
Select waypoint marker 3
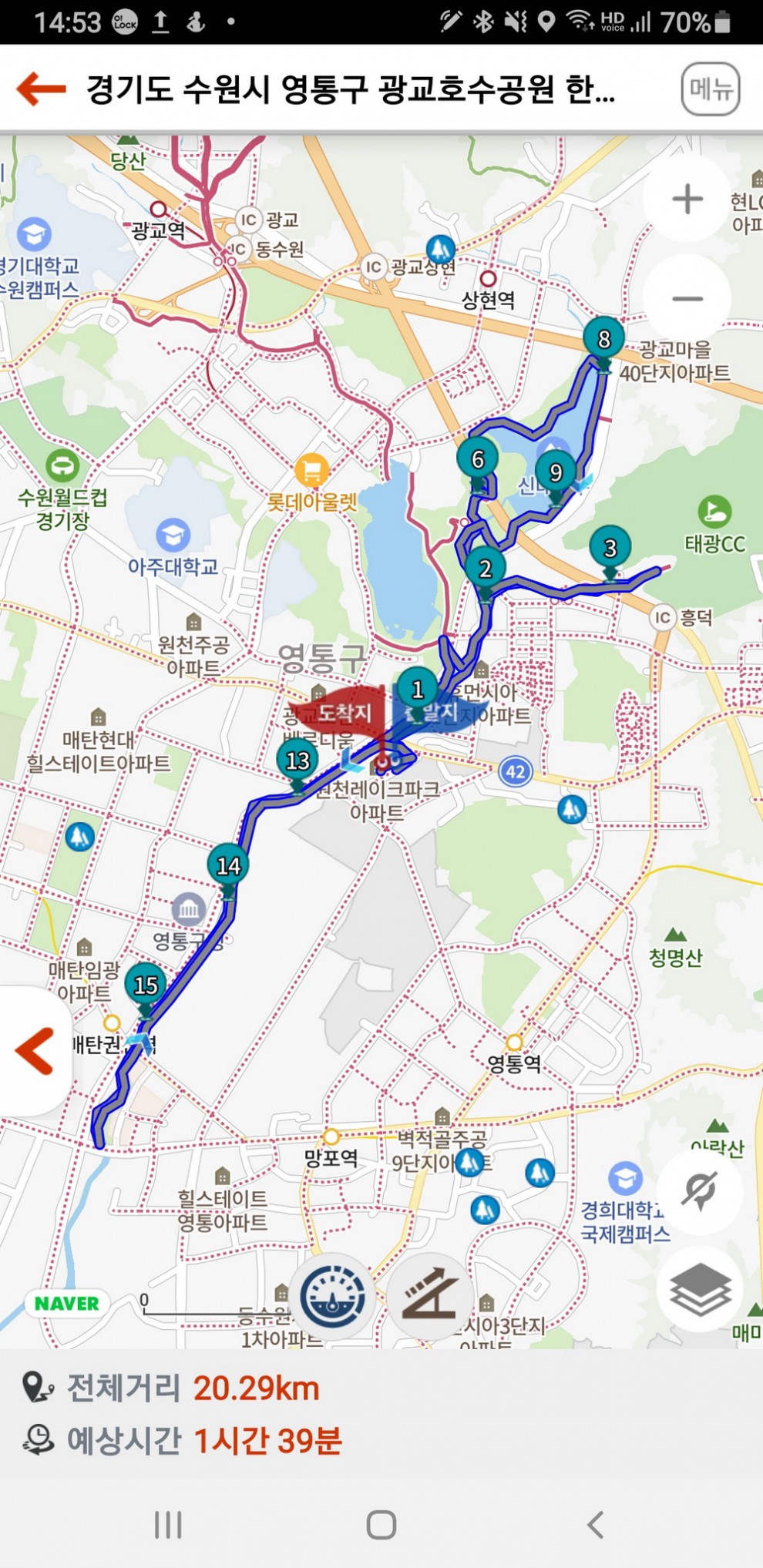610,548
